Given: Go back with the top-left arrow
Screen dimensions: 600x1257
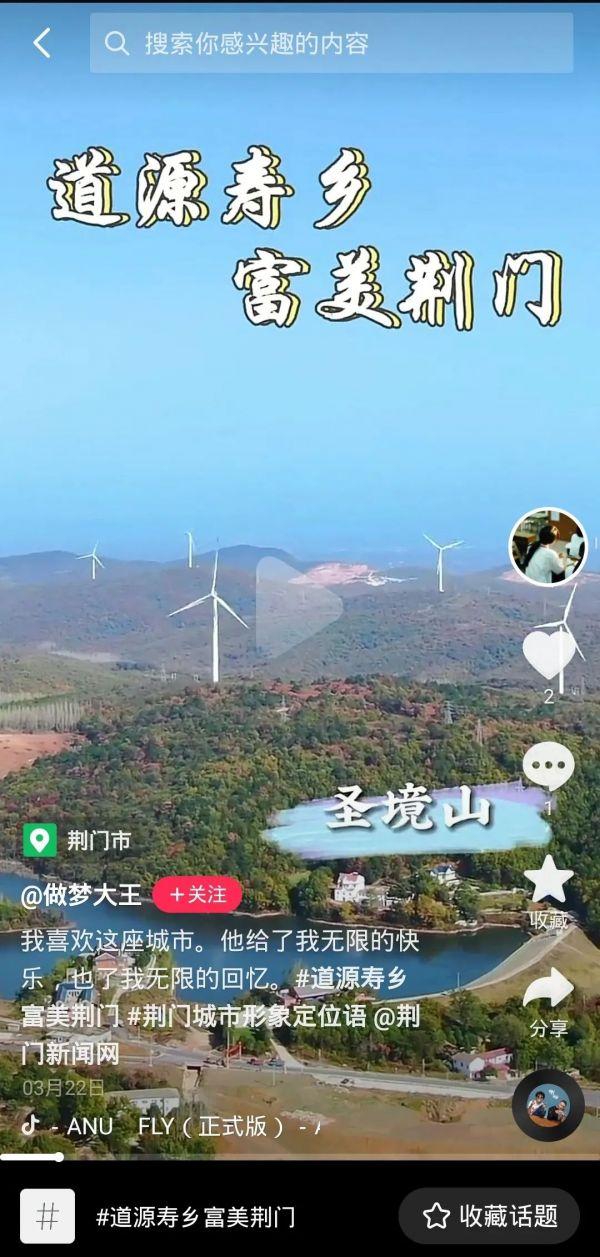Looking at the screenshot, I should click(x=41, y=43).
